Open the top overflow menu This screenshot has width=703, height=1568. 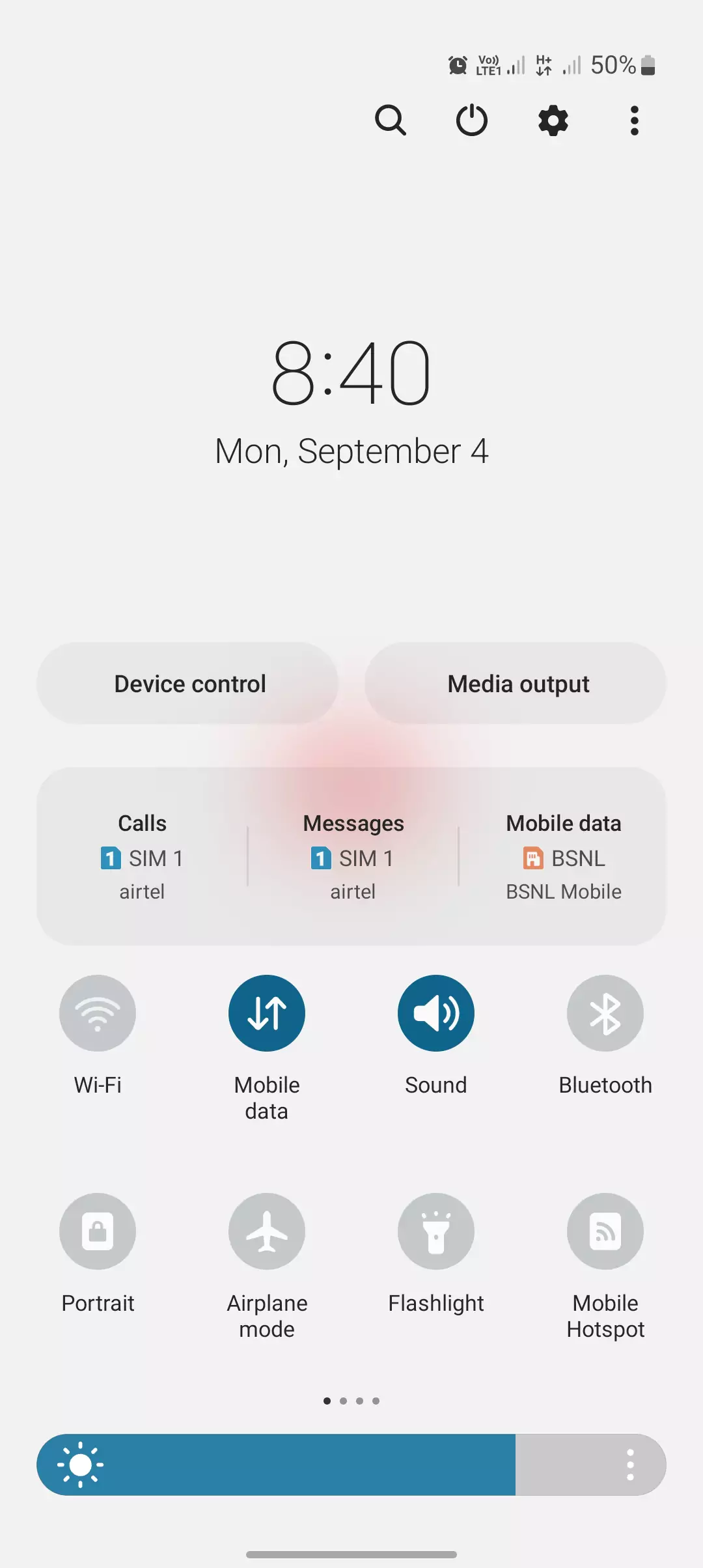pyautogui.click(x=635, y=120)
